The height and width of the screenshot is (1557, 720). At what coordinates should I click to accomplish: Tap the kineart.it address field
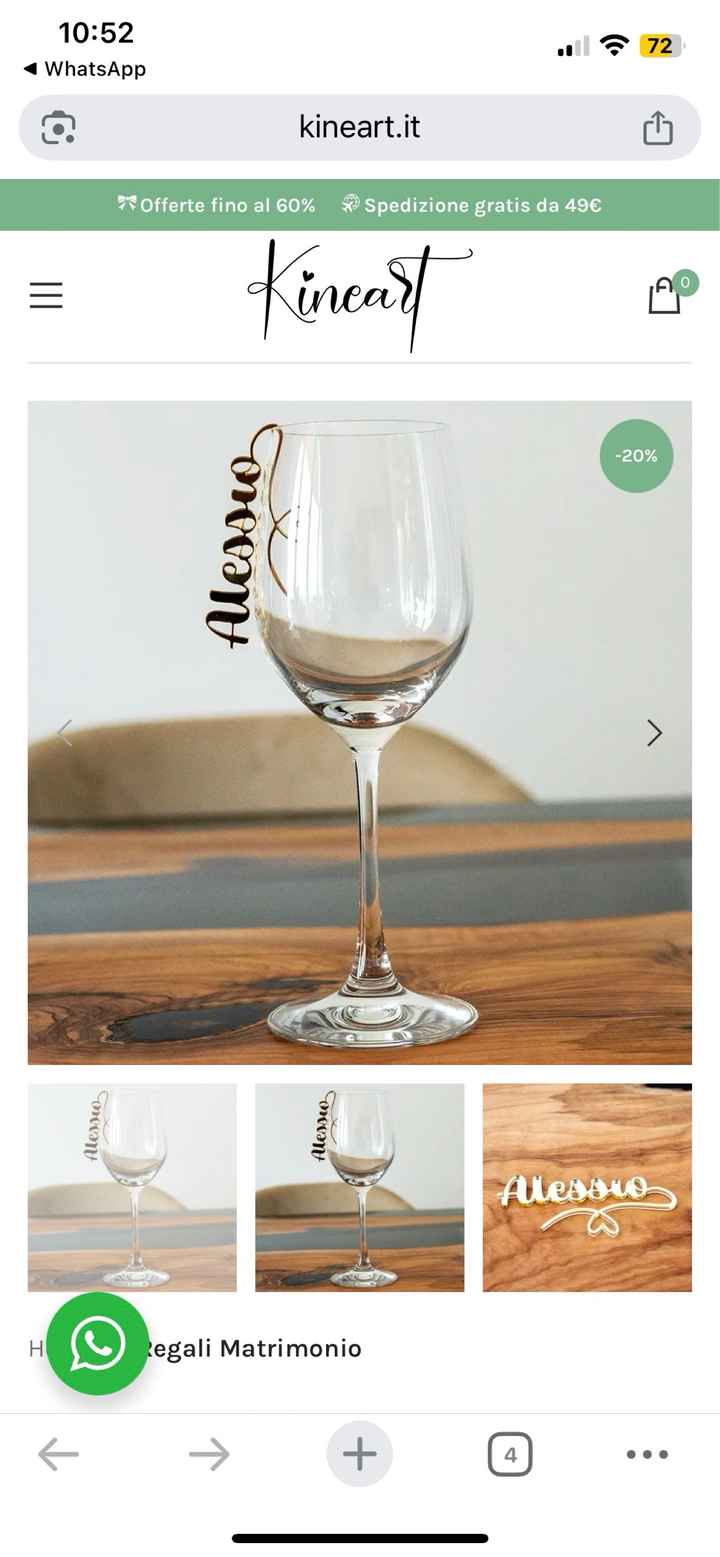(x=359, y=128)
